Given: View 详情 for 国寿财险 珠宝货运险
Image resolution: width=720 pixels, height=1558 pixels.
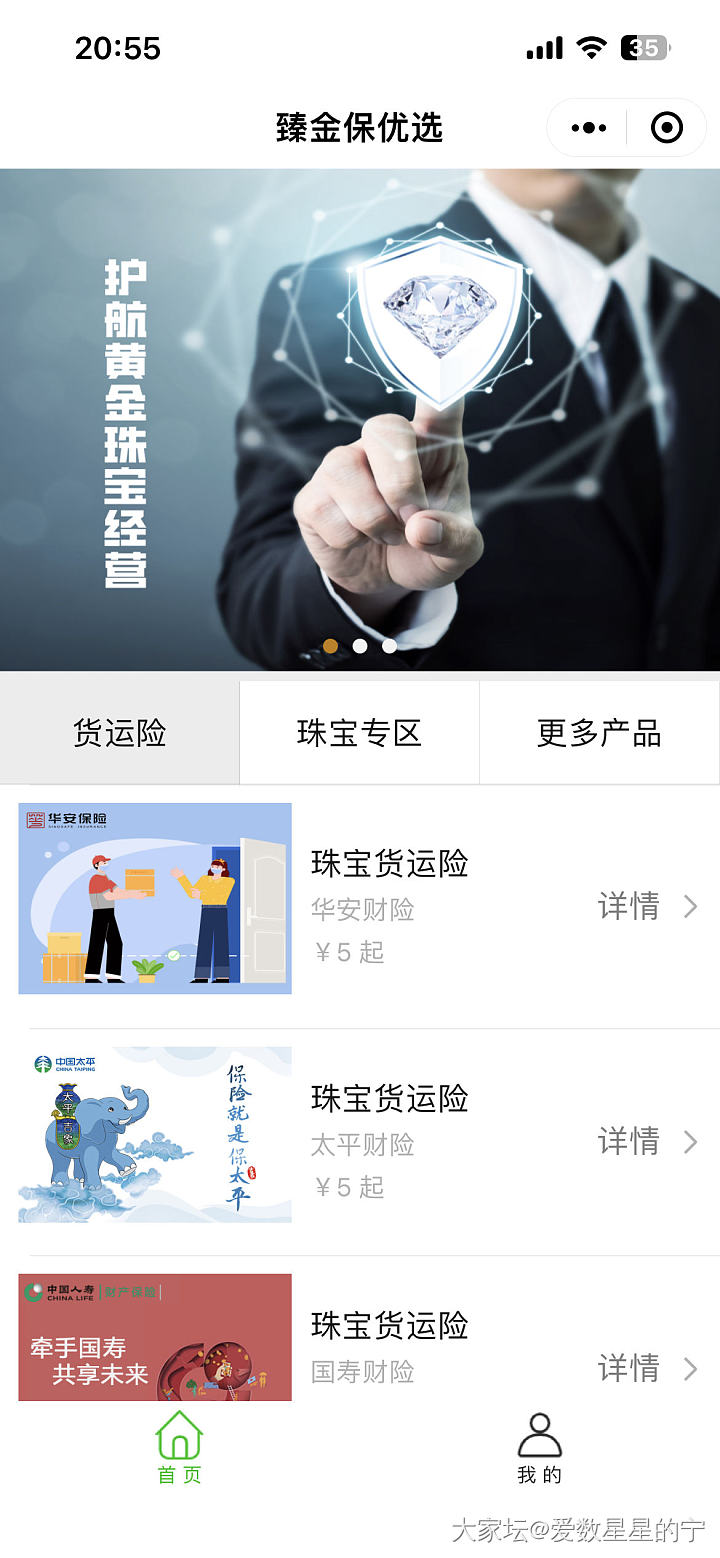Looking at the screenshot, I should [646, 1368].
